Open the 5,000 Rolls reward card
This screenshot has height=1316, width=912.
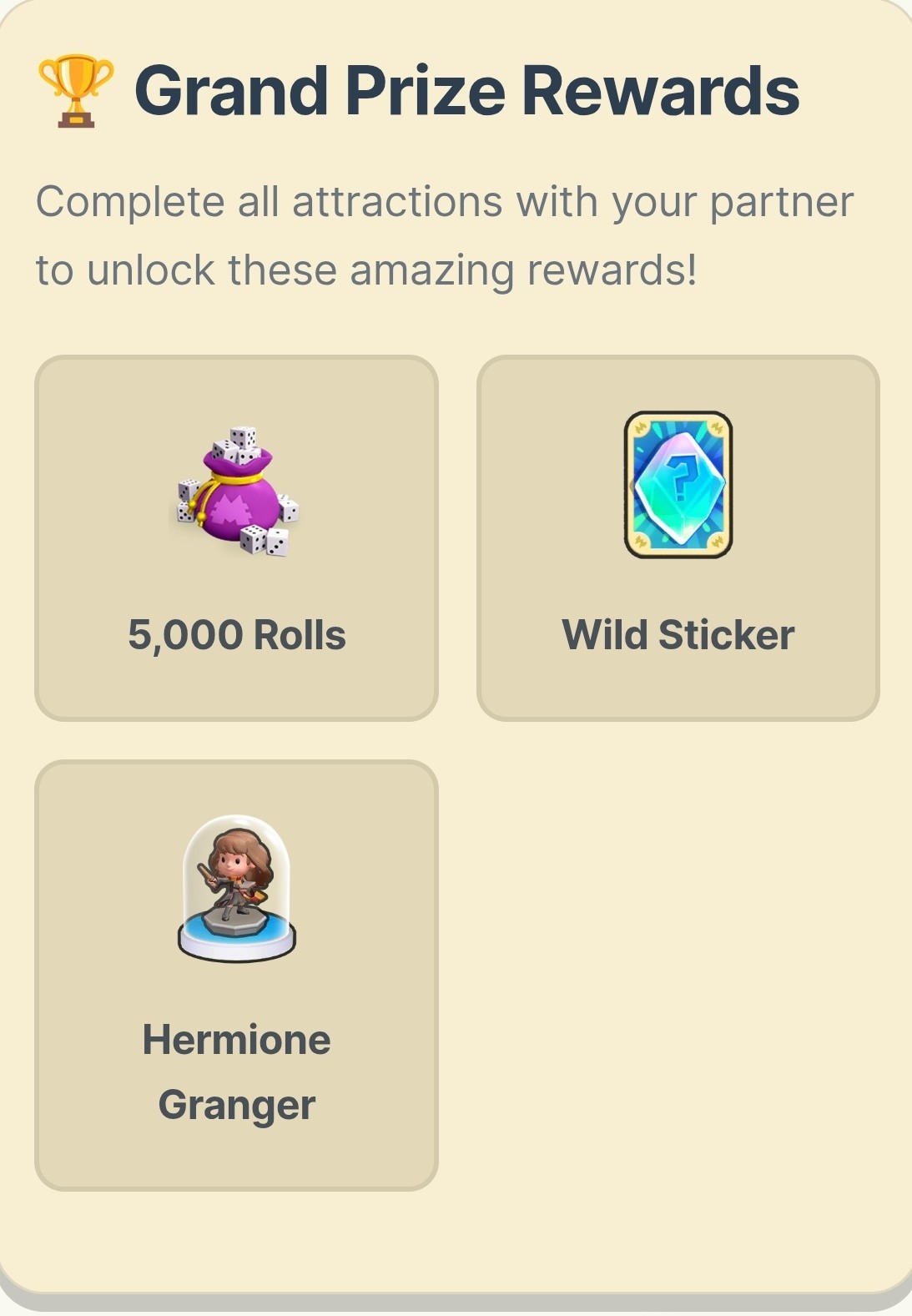(x=236, y=538)
